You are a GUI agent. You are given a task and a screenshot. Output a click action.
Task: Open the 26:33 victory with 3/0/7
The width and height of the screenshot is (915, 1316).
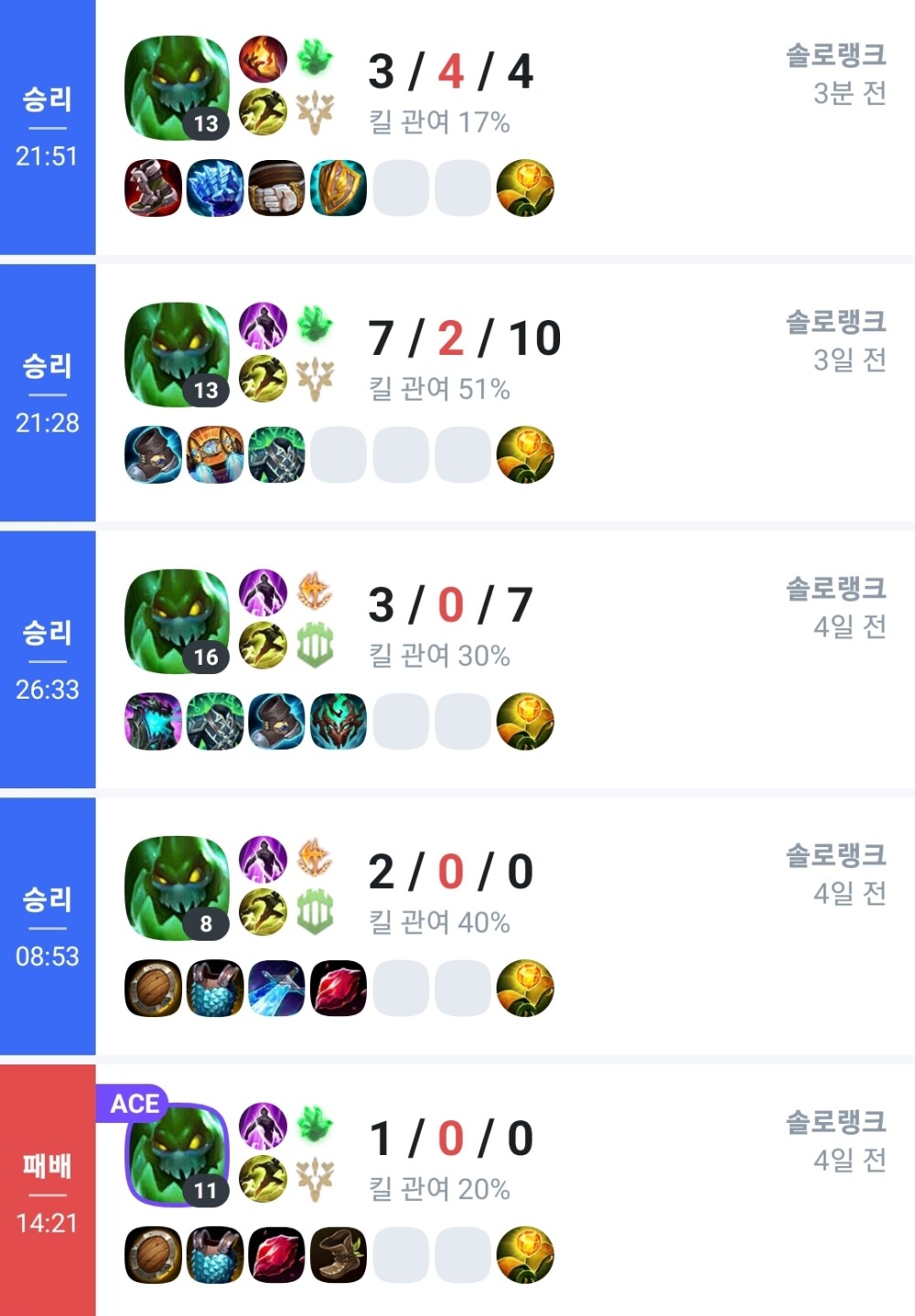(x=640, y=660)
